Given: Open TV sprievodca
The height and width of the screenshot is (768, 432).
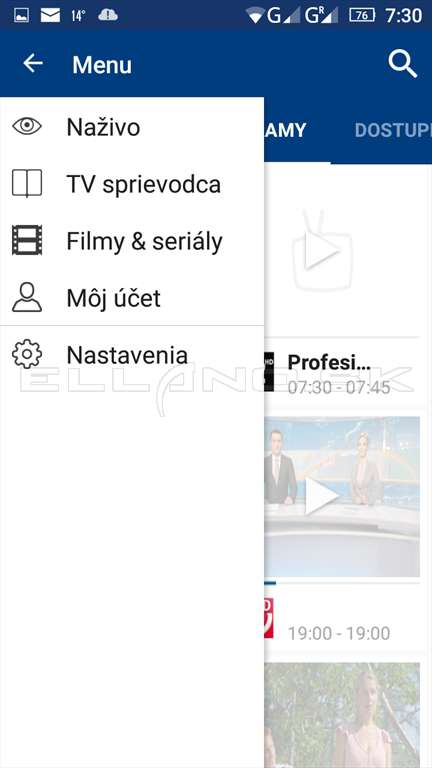Looking at the screenshot, I should click(x=132, y=184).
